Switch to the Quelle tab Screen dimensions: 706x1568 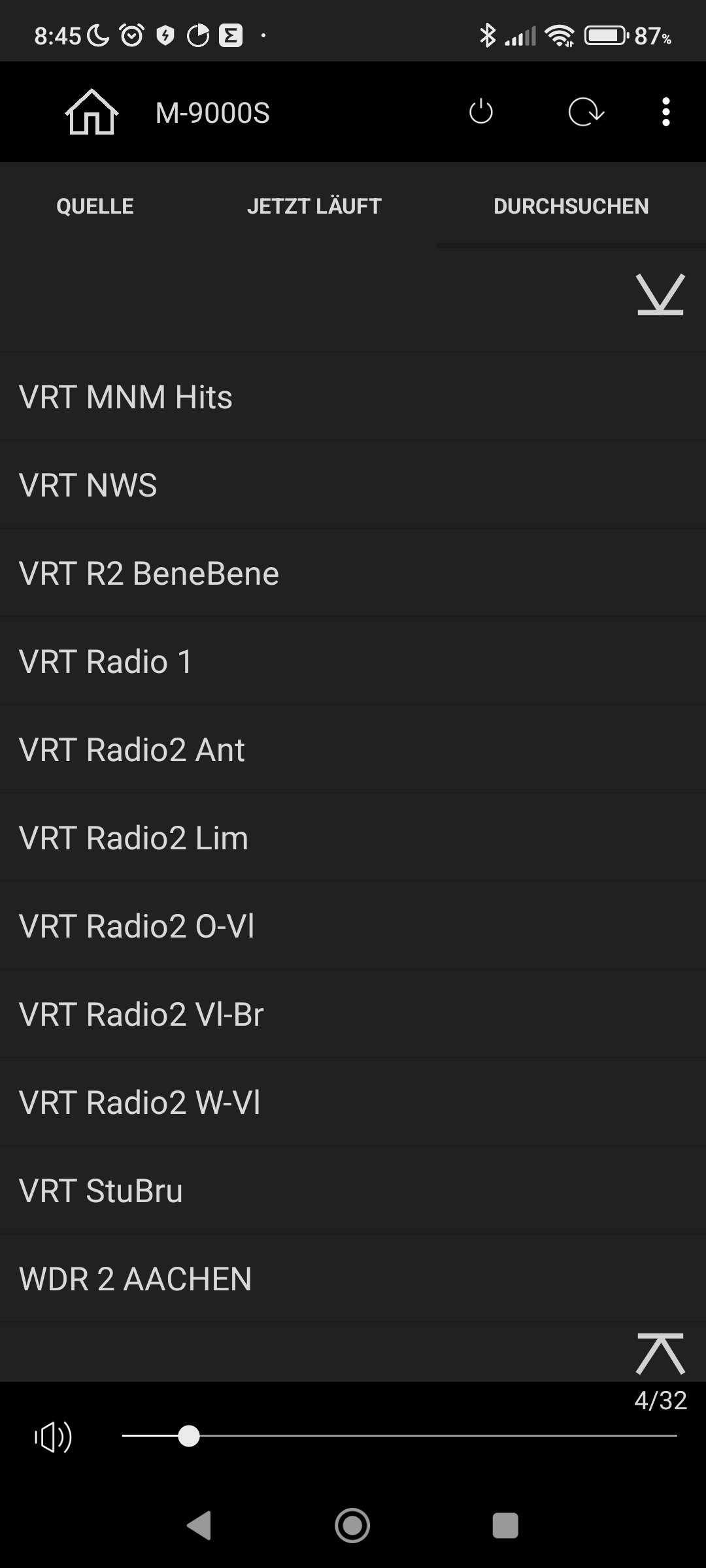click(x=95, y=206)
